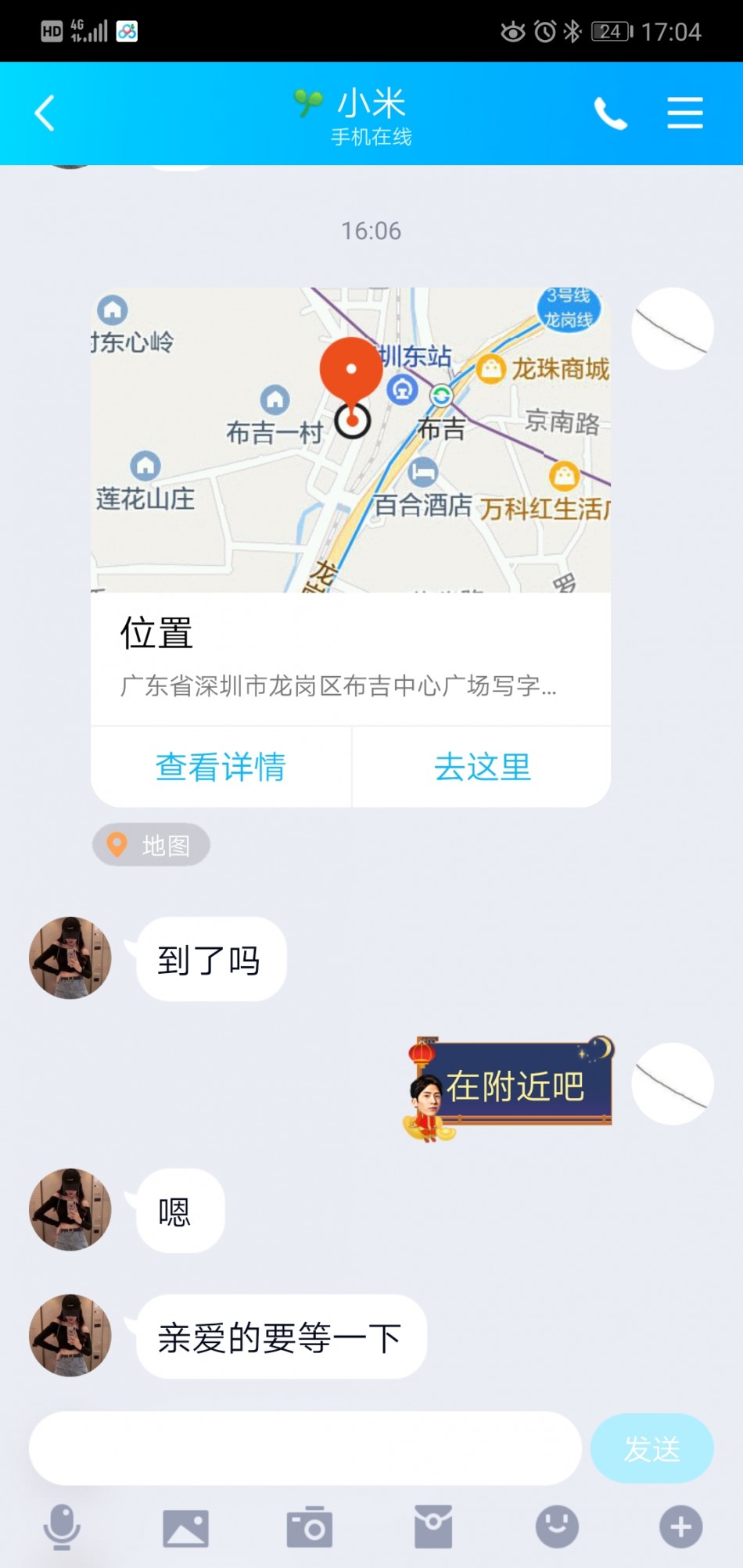The image size is (743, 1568).
Task: Open the red packet icon
Action: coord(433,1527)
